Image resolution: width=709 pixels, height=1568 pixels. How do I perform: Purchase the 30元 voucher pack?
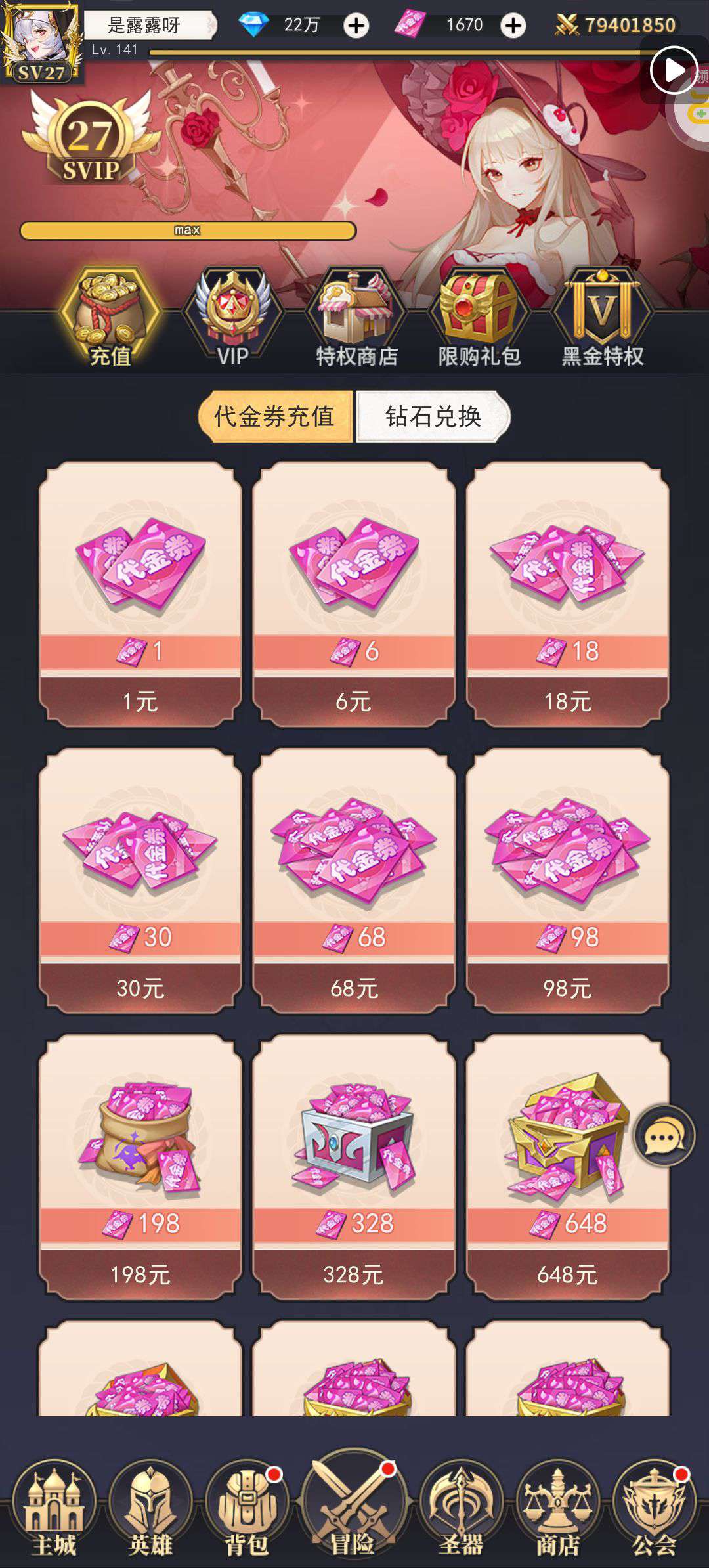tap(140, 880)
